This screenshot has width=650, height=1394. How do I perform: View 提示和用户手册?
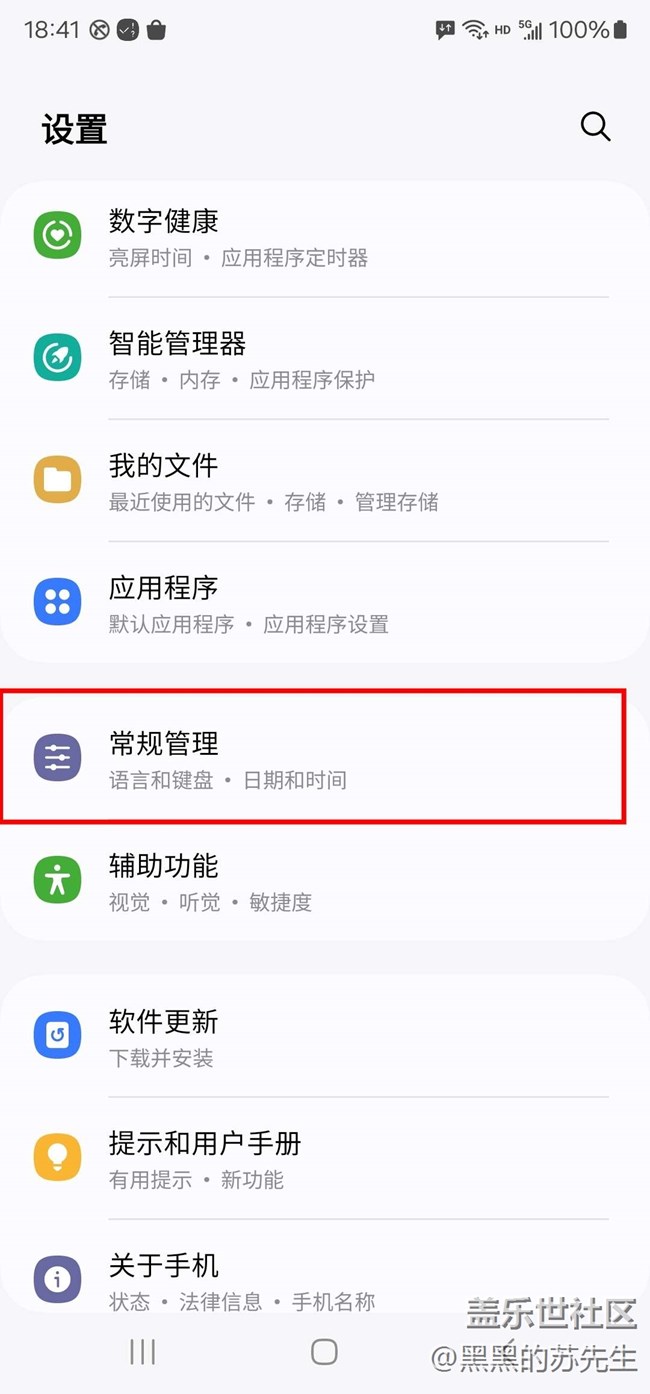pyautogui.click(x=325, y=1158)
